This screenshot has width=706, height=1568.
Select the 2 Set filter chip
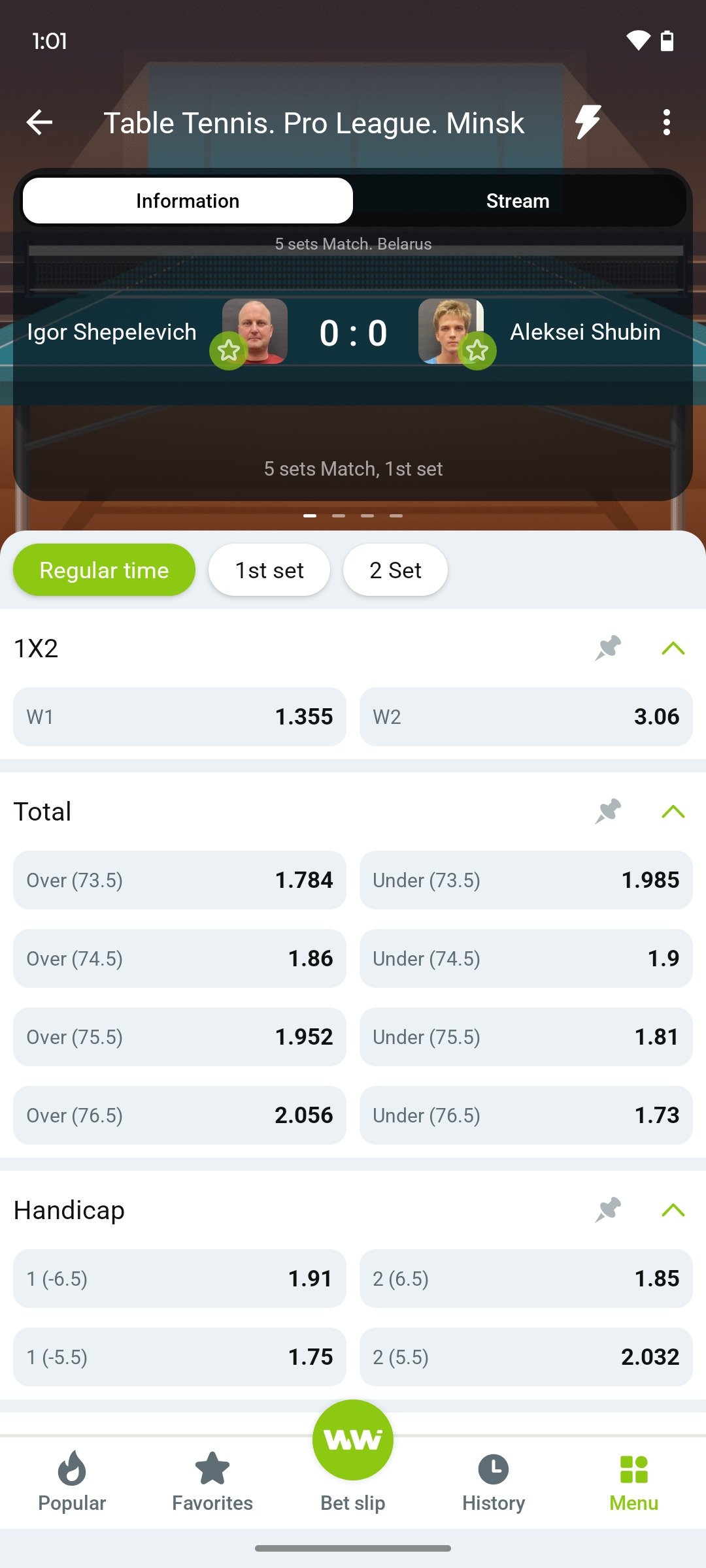pyautogui.click(x=395, y=570)
